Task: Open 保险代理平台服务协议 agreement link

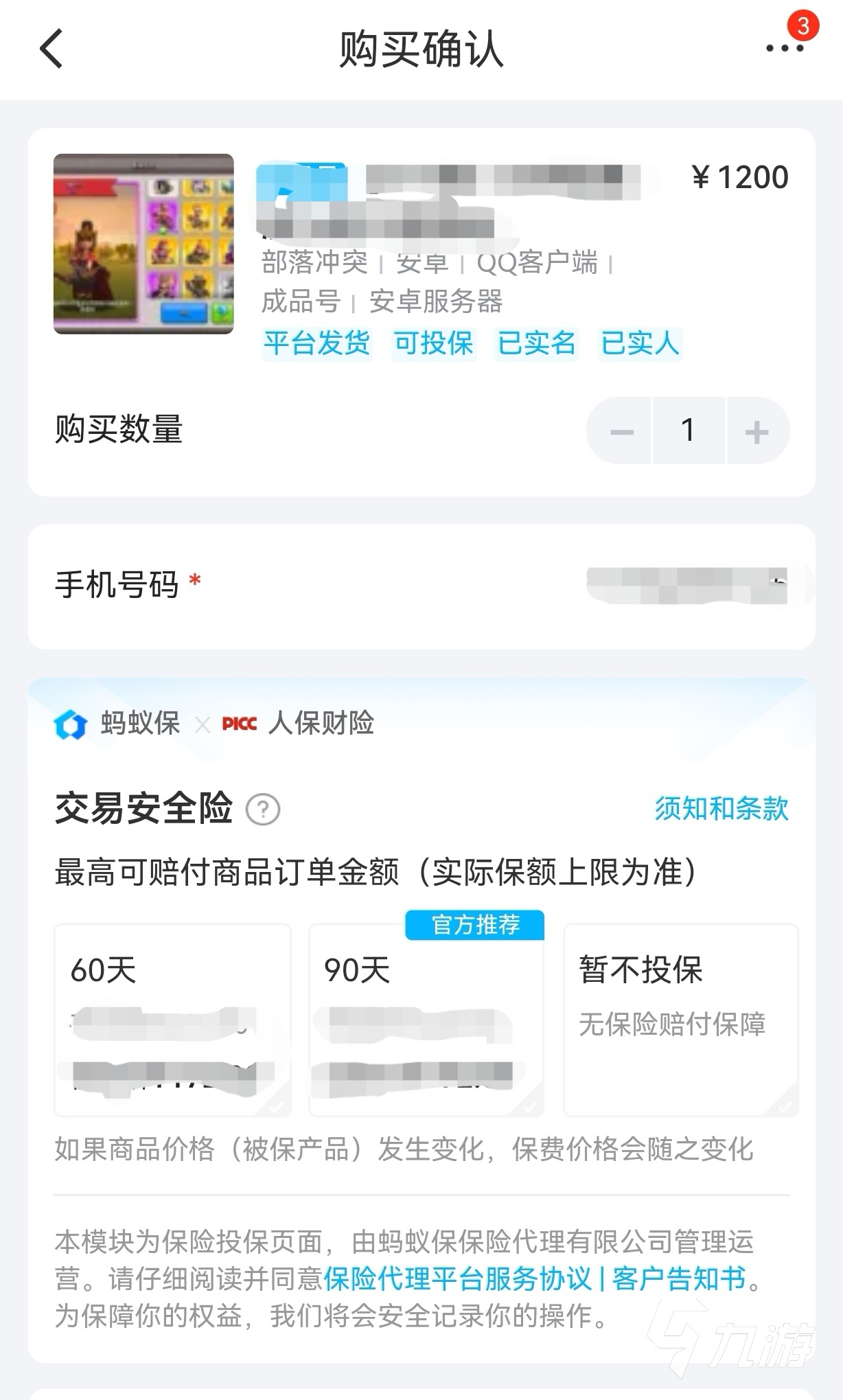Action: coord(457,1278)
